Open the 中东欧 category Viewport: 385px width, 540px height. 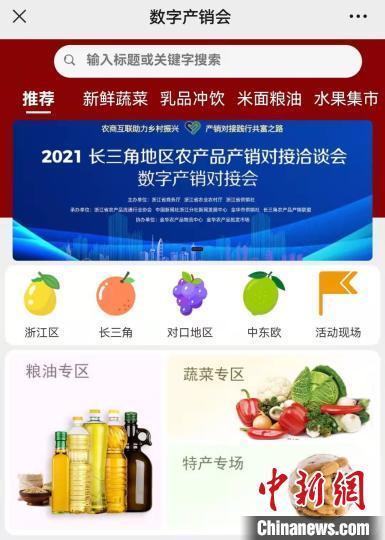(264, 305)
